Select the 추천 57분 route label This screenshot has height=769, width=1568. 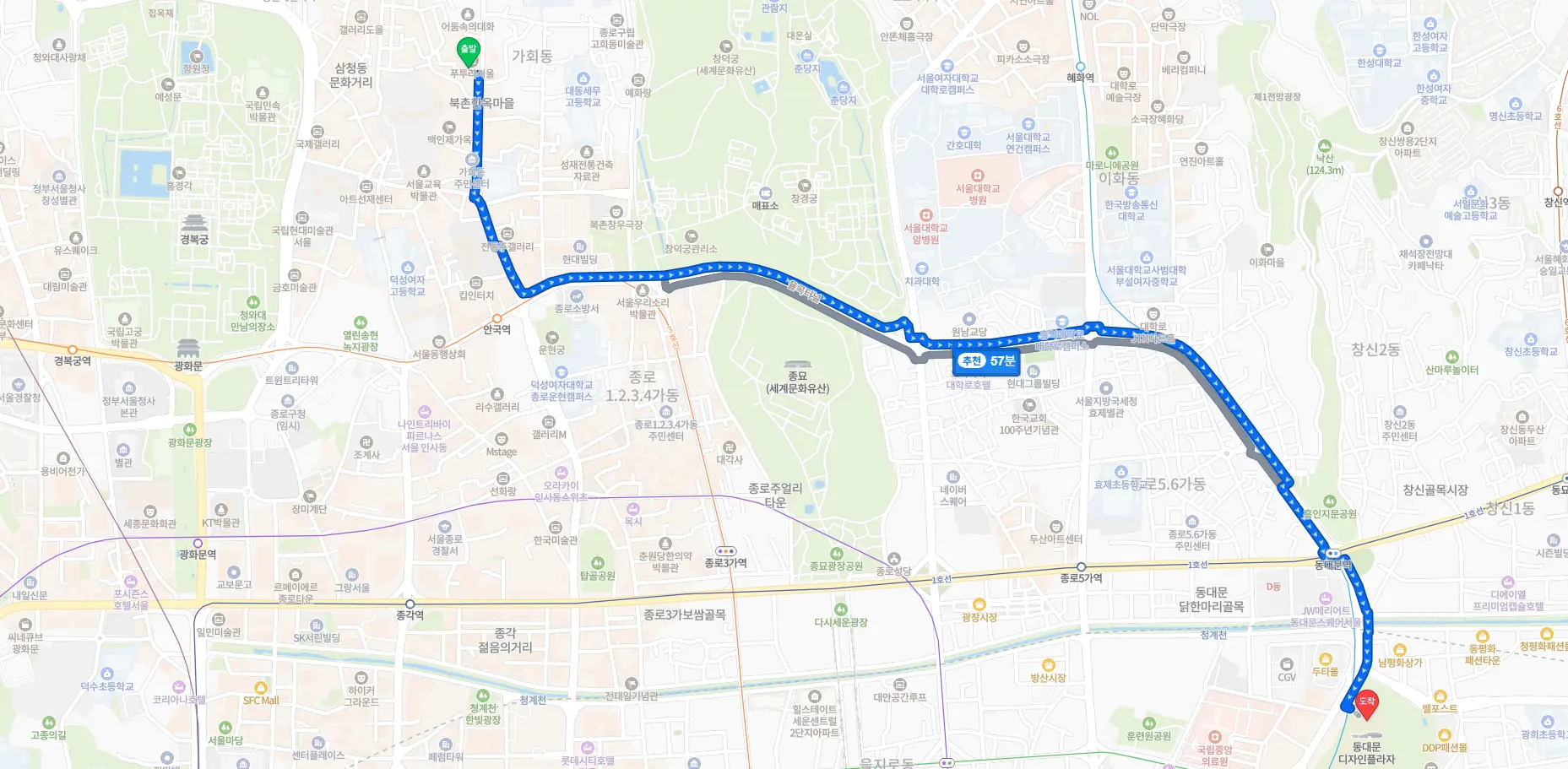(987, 361)
